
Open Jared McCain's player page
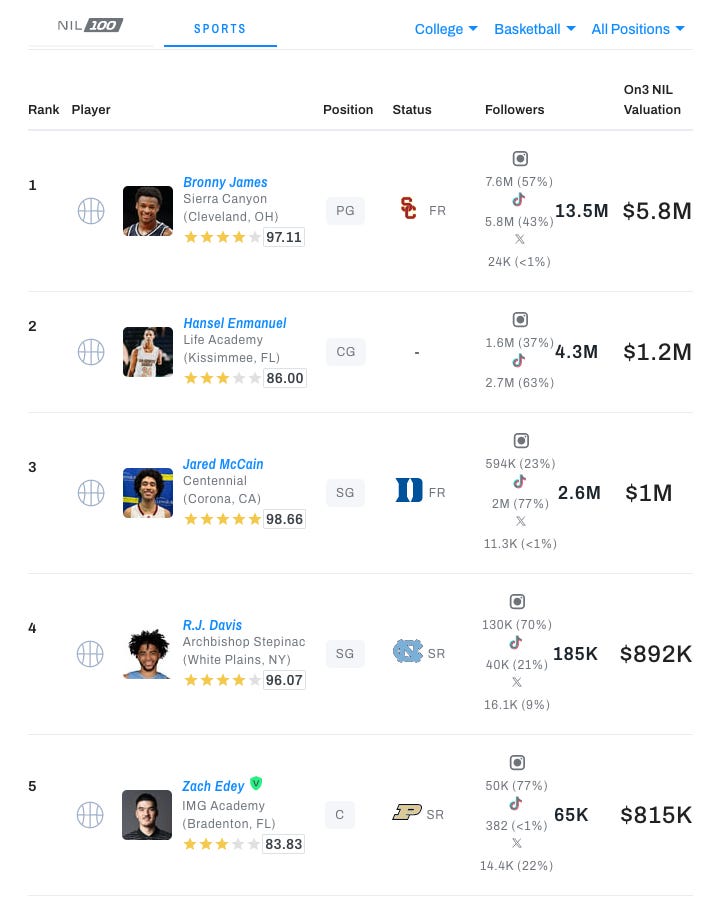pyautogui.click(x=222, y=464)
